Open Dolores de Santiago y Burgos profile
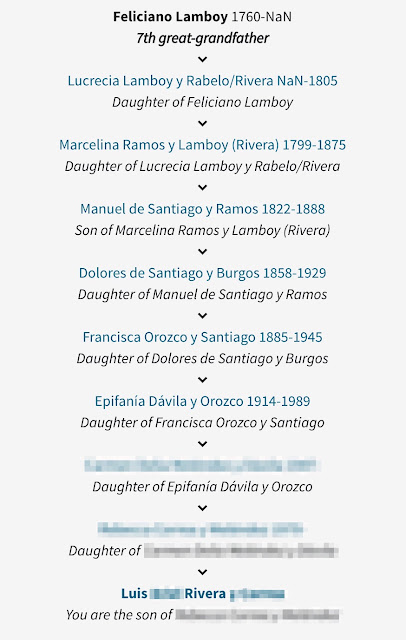Image resolution: width=406 pixels, height=640 pixels. 202,273
